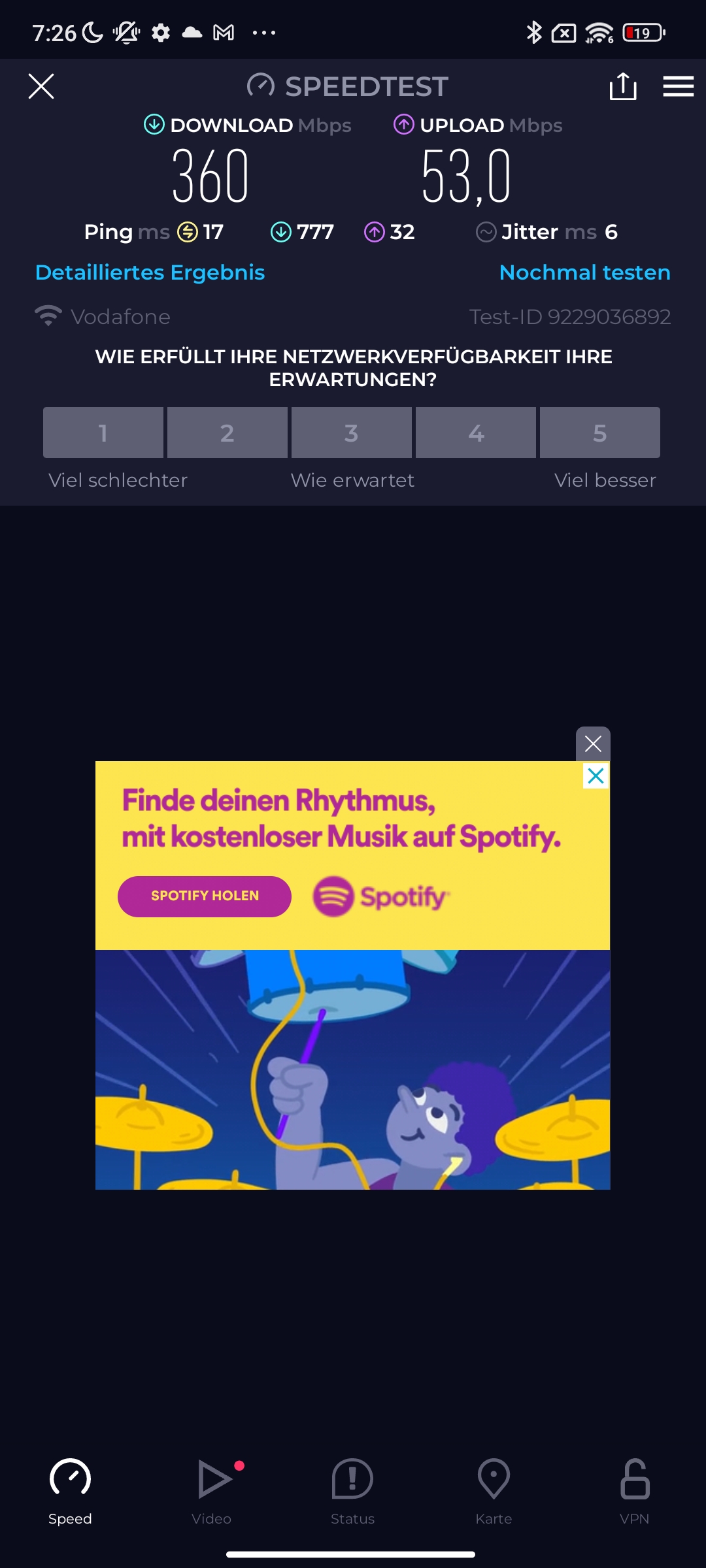706x1568 pixels.
Task: Dismiss the ad with gray X
Action: [593, 743]
